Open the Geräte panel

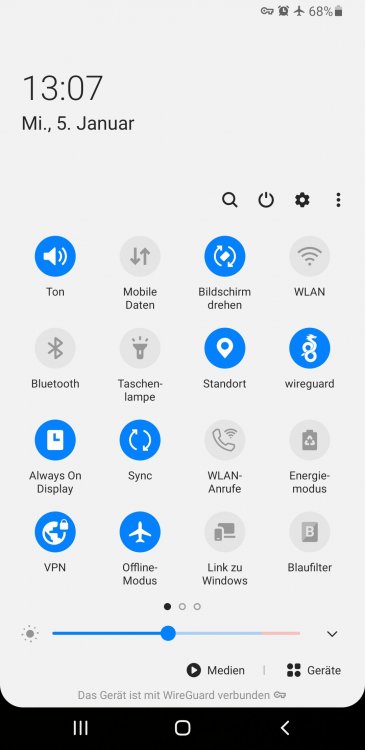314,670
